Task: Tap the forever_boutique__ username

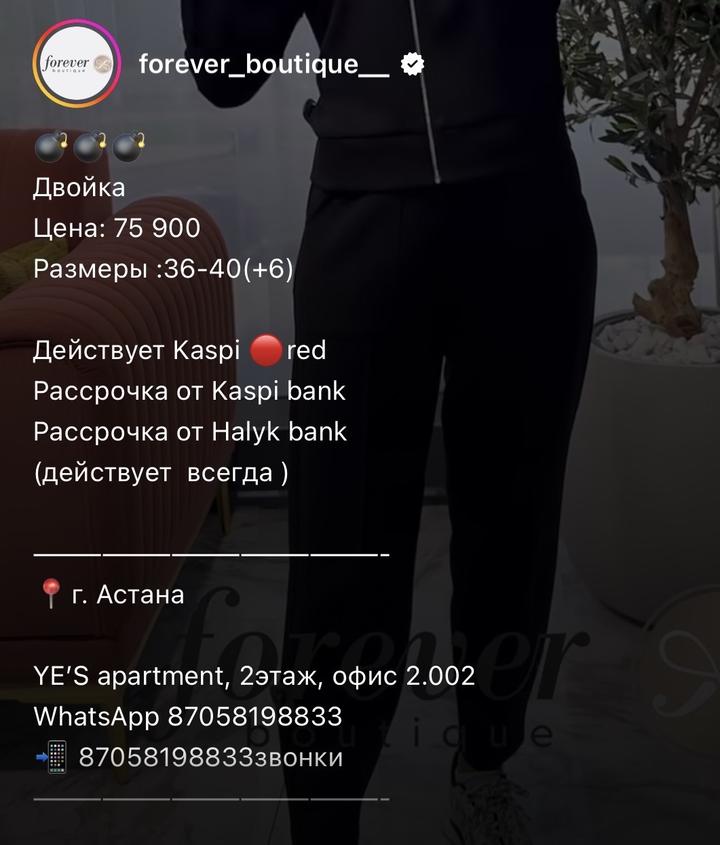Action: click(263, 65)
